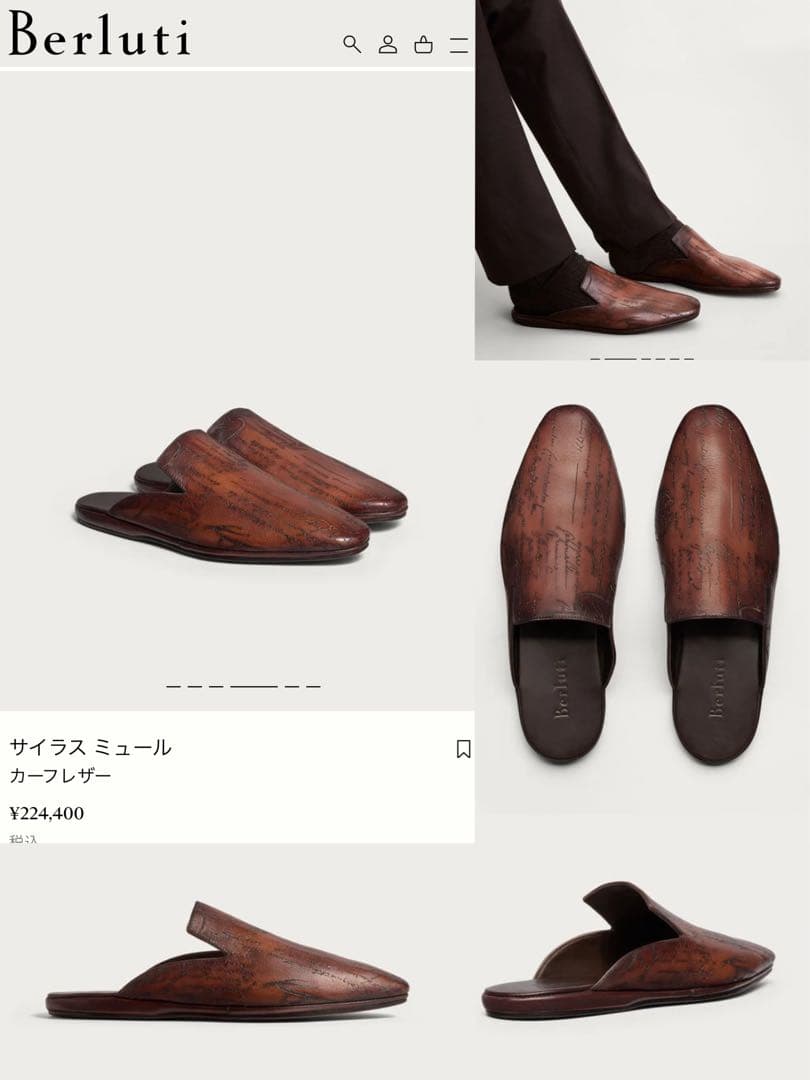810x1080 pixels.
Task: Open the shopping bag icon
Action: click(423, 43)
